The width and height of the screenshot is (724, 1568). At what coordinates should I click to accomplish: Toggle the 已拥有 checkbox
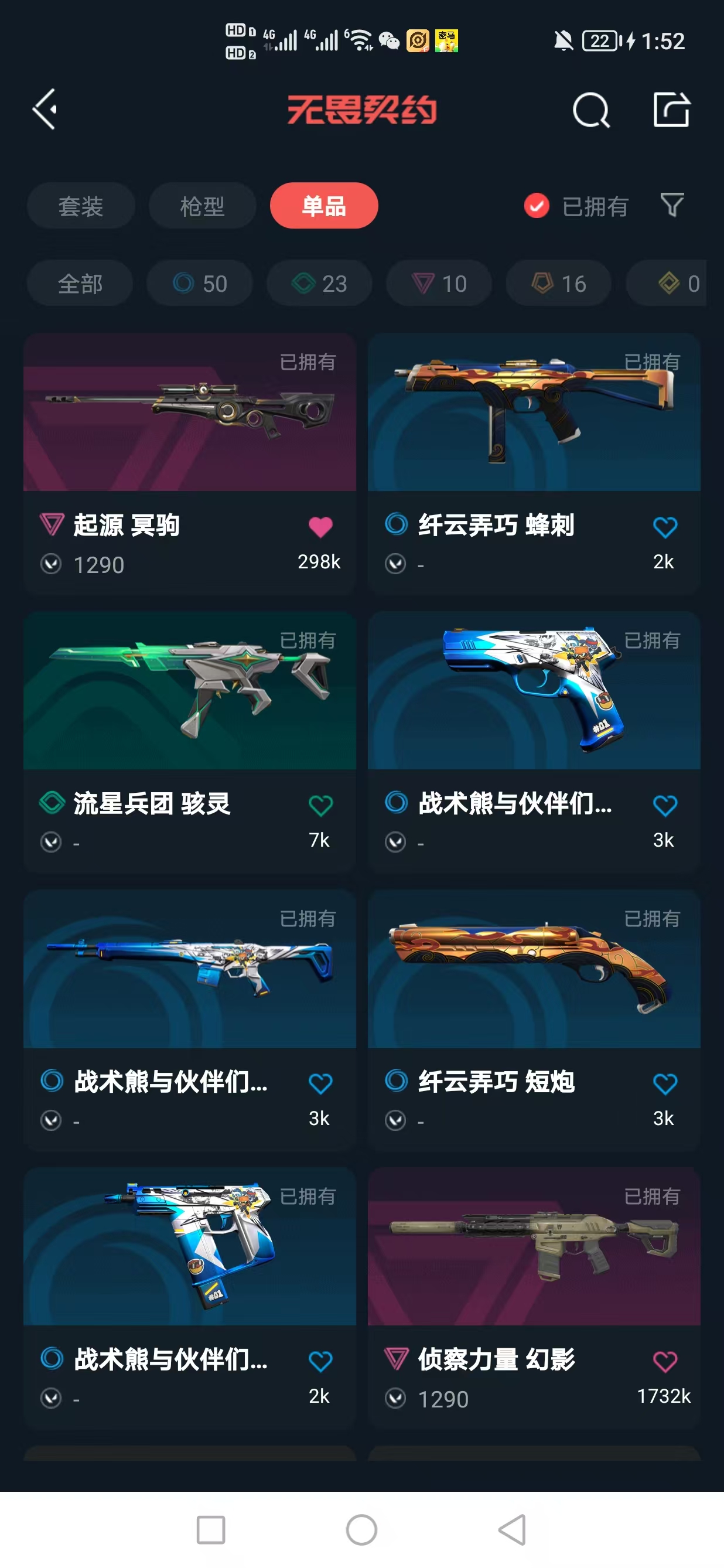(537, 206)
